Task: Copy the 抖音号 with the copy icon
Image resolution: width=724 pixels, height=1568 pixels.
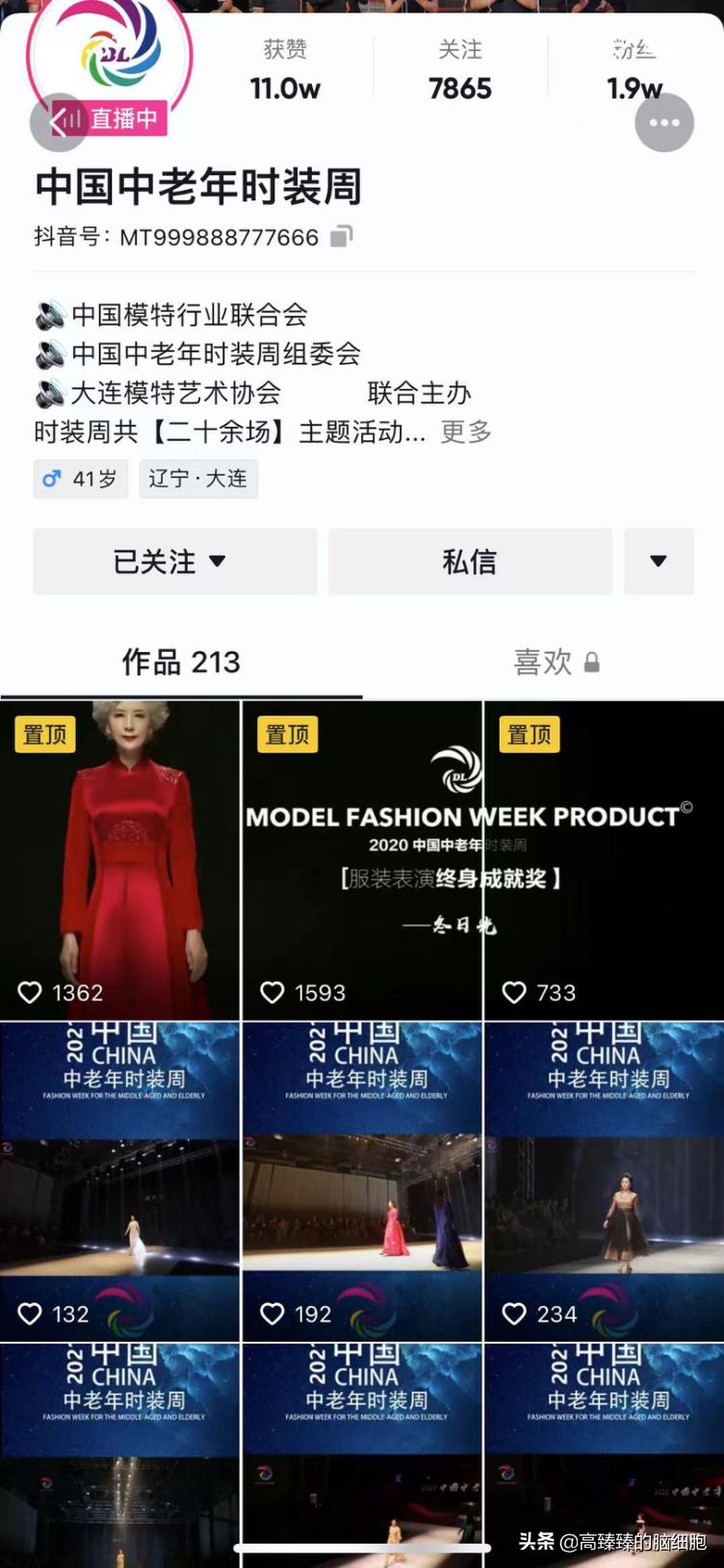Action: tap(342, 234)
